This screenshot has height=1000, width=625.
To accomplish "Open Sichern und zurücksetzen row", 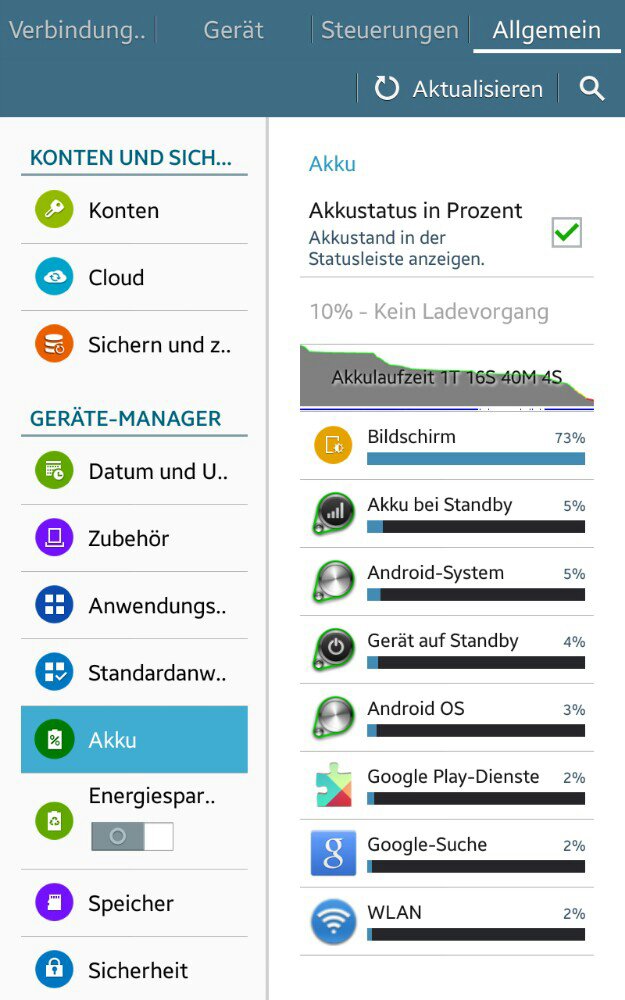I will click(134, 344).
